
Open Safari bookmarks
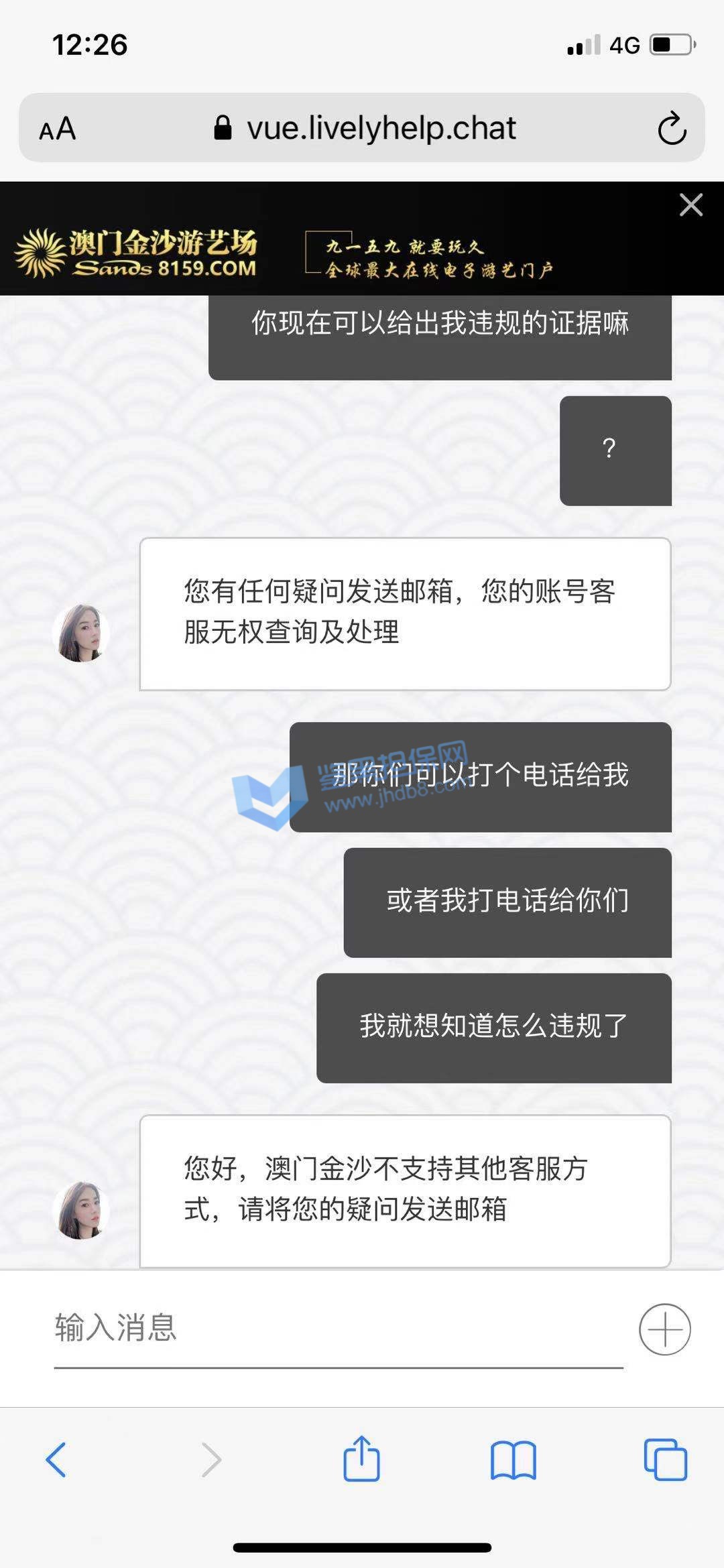(x=514, y=1459)
